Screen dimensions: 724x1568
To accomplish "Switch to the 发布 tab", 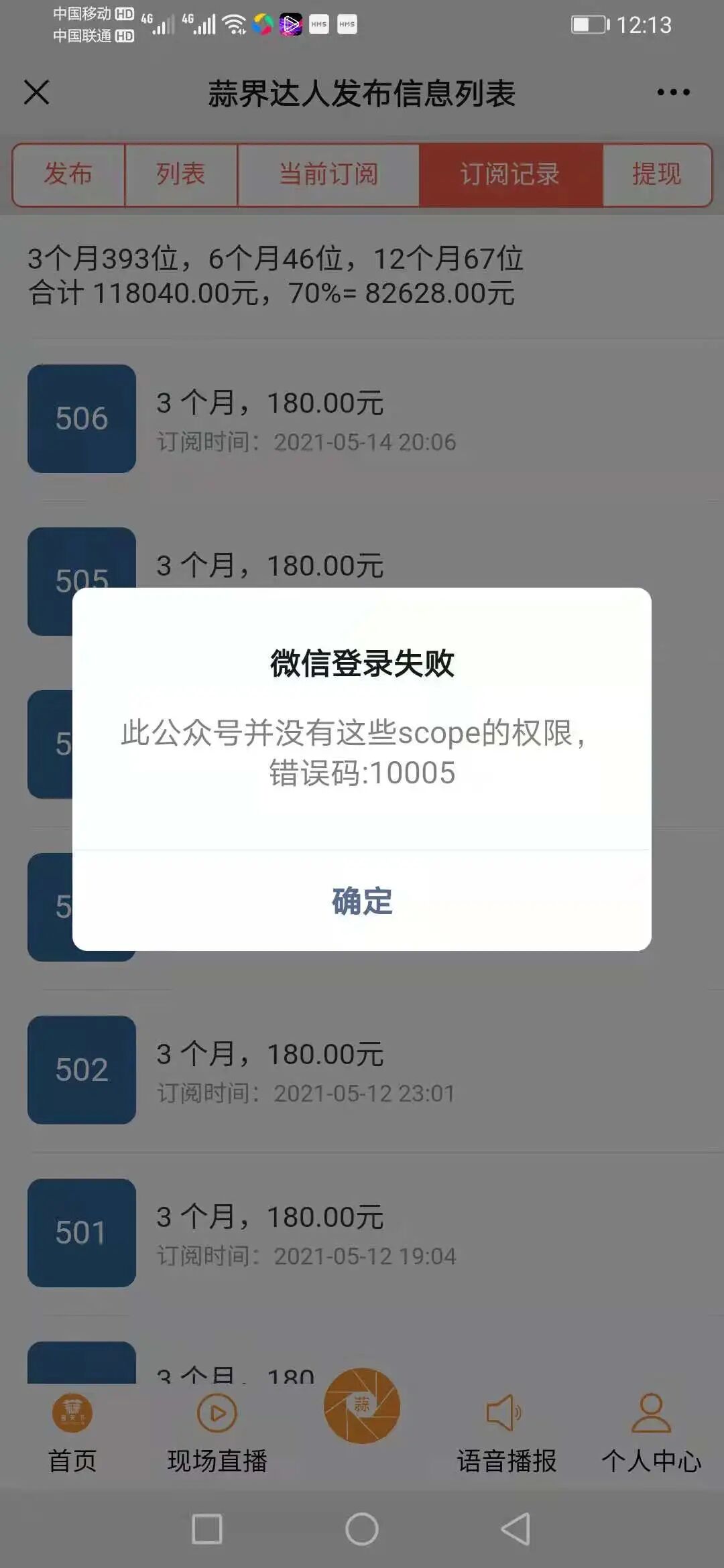I will 68,174.
